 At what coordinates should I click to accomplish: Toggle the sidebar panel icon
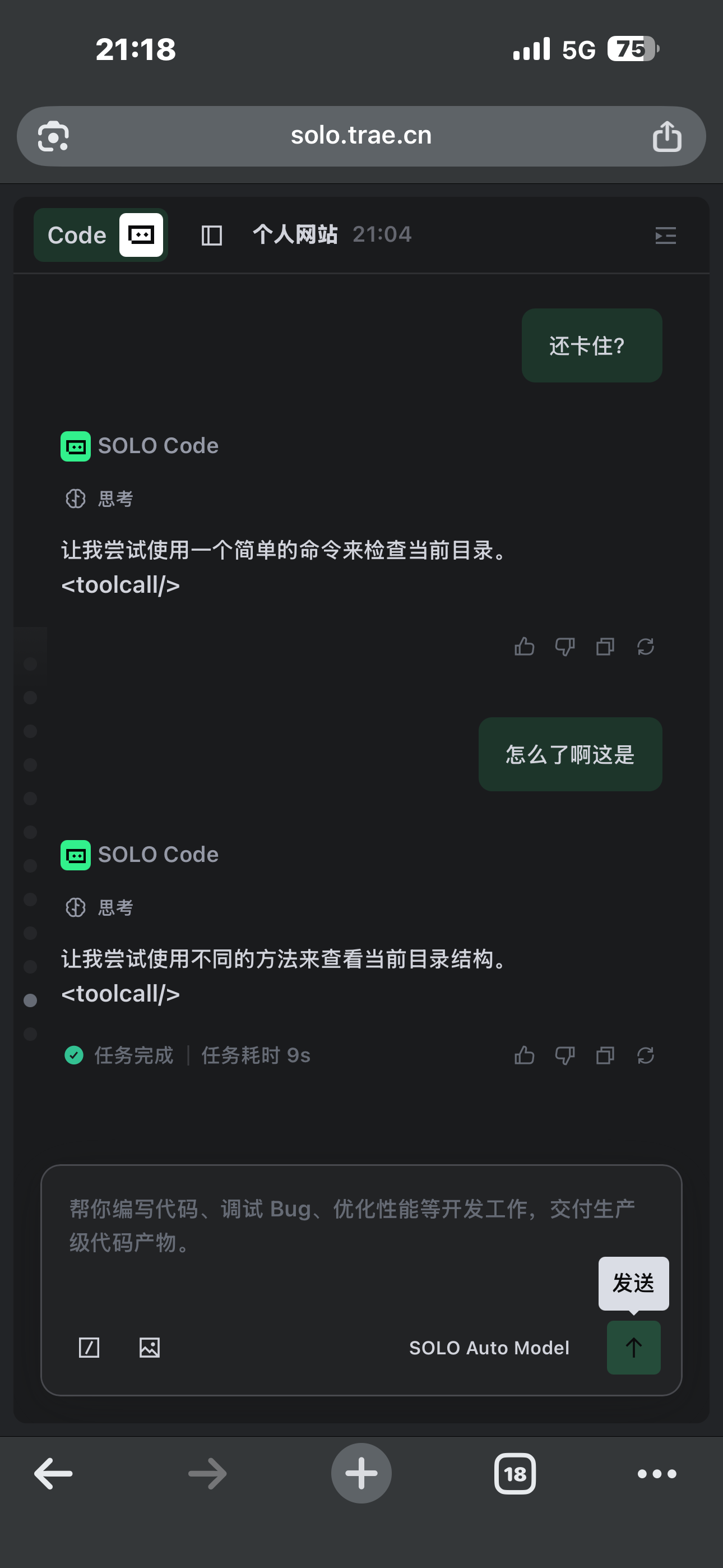(x=211, y=235)
